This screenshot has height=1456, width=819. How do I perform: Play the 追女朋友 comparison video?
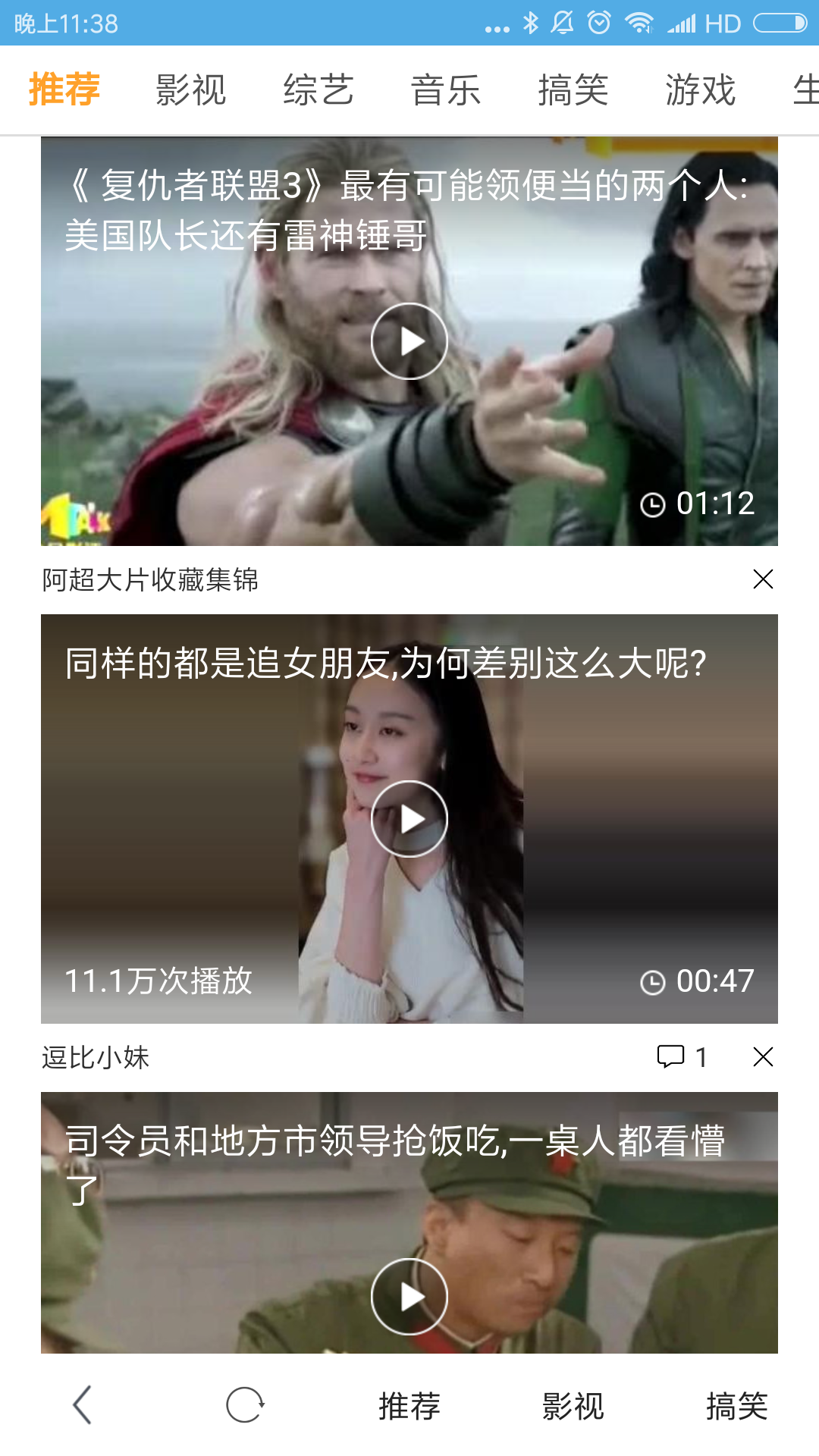coord(409,818)
